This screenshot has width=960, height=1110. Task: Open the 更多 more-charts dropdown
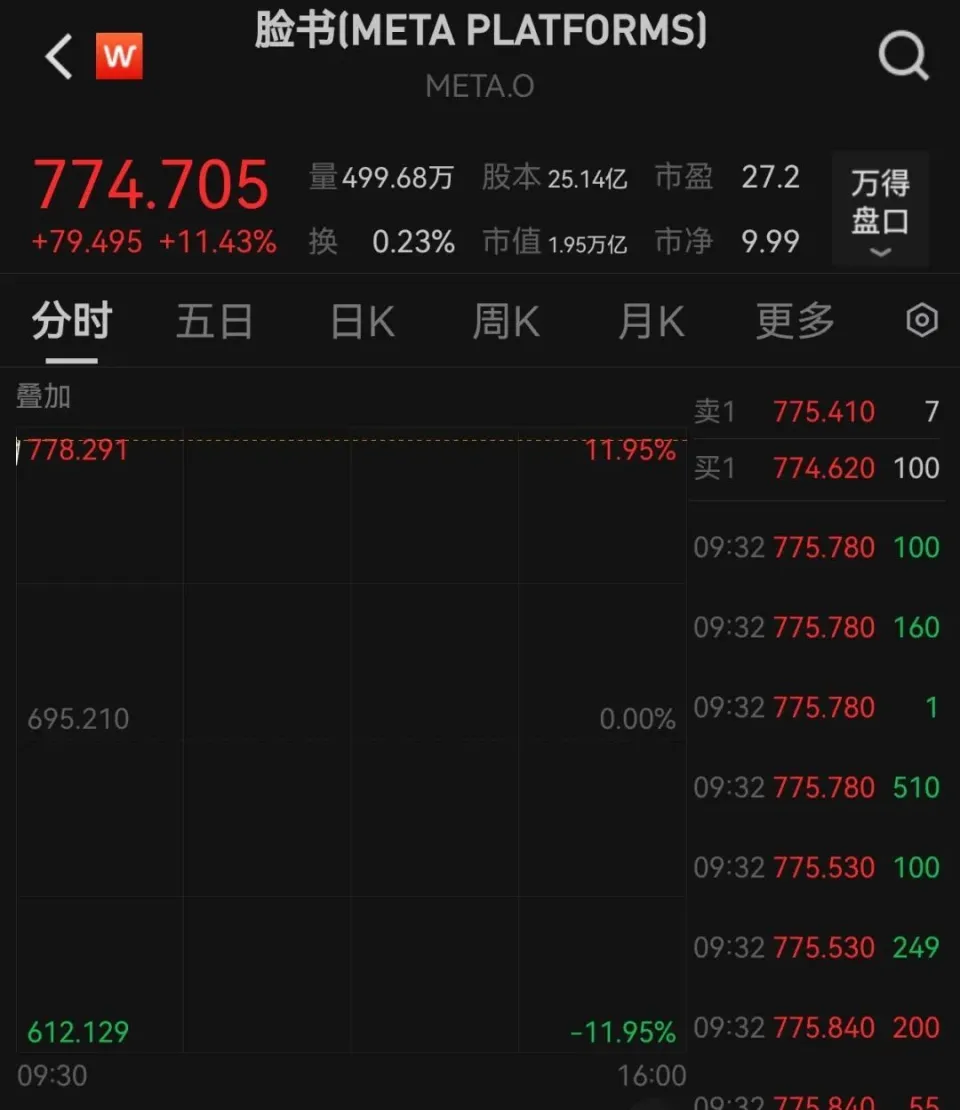coord(793,320)
